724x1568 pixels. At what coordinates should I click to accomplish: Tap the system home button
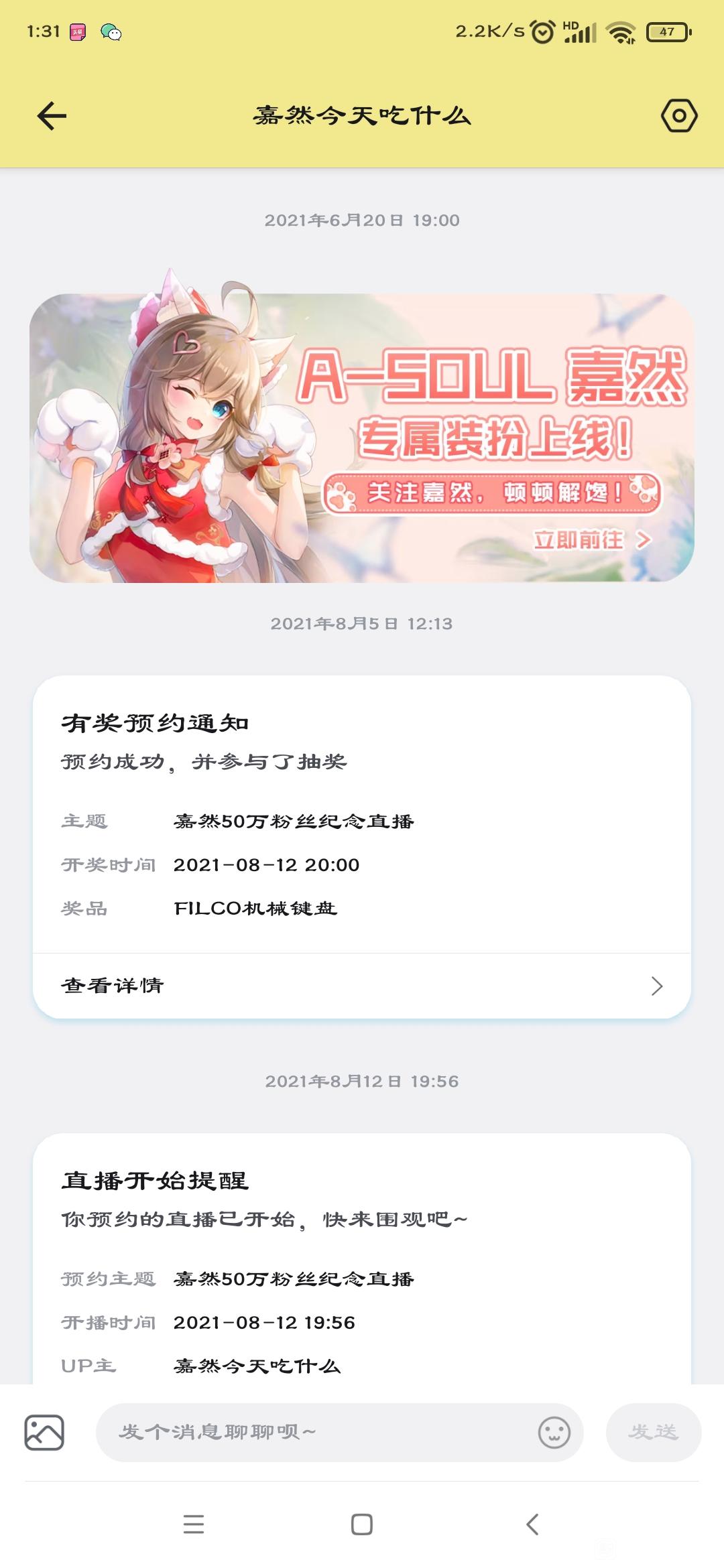tap(362, 1524)
